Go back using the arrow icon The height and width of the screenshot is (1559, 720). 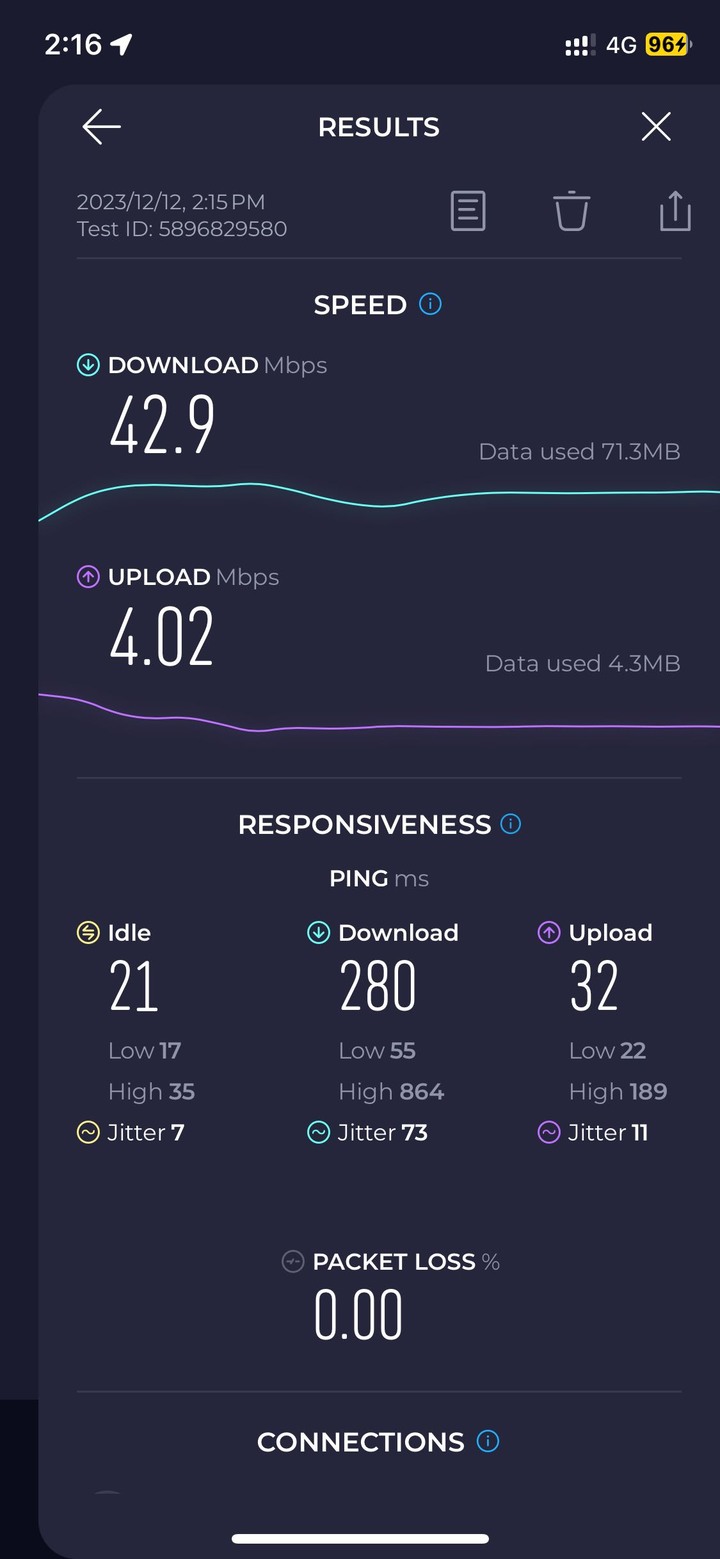coord(101,127)
